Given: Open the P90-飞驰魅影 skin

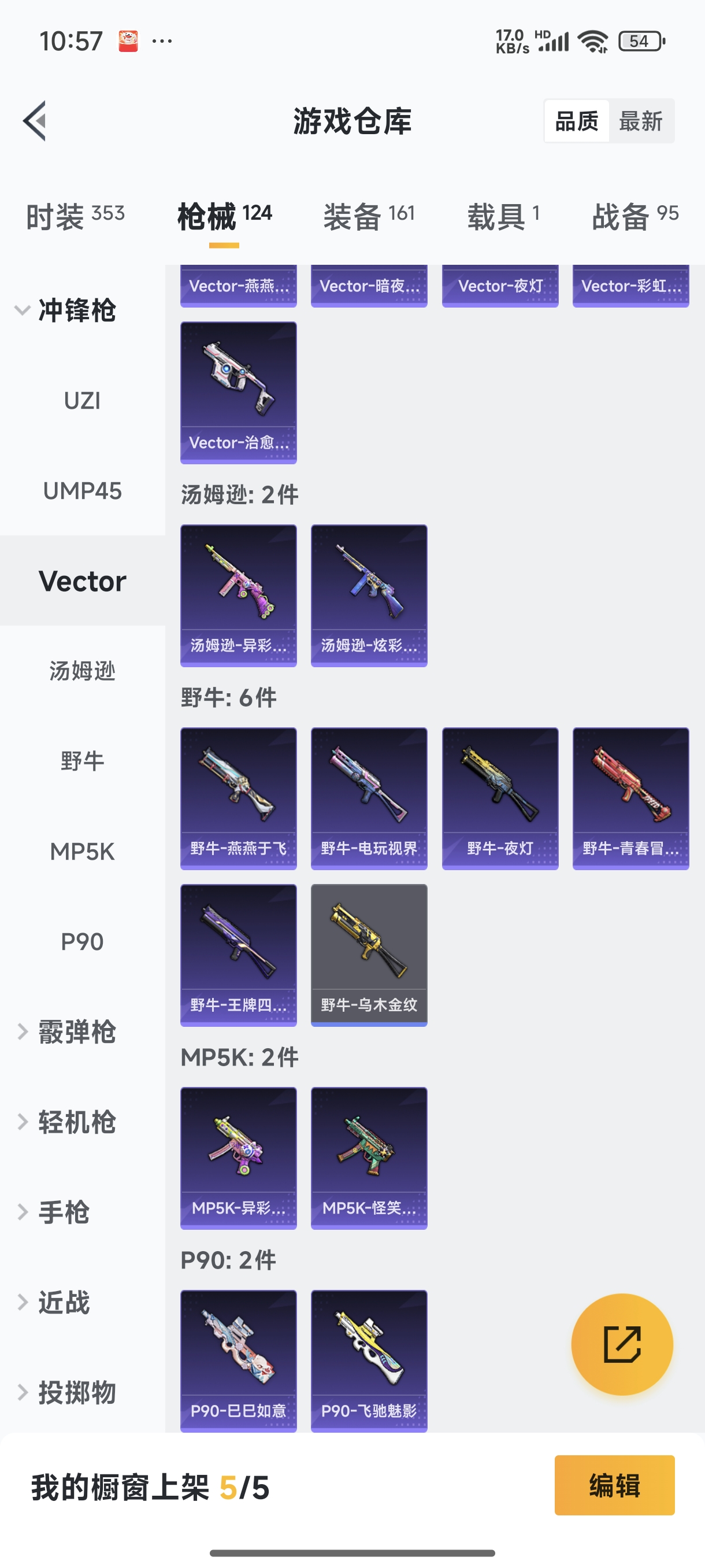Looking at the screenshot, I should (369, 1360).
